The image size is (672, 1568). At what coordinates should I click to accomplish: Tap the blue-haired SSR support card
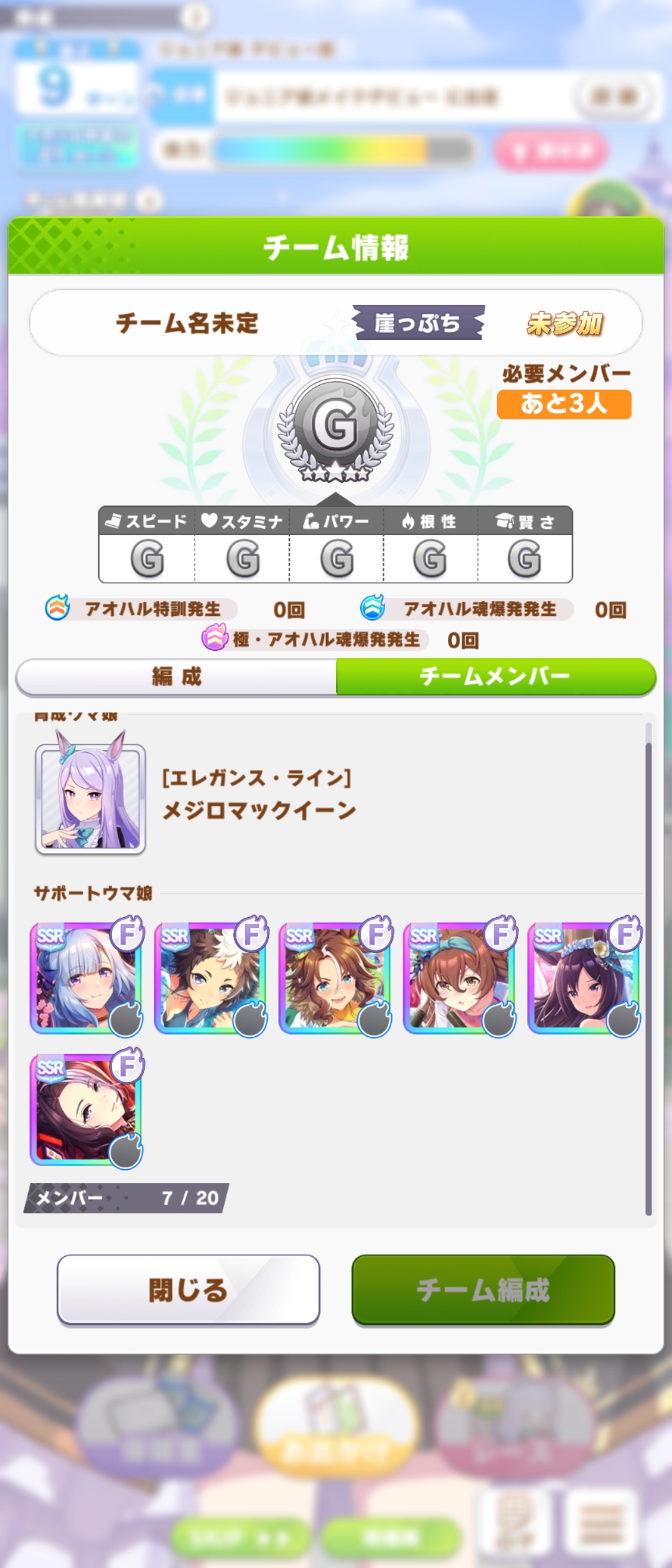pos(86,978)
